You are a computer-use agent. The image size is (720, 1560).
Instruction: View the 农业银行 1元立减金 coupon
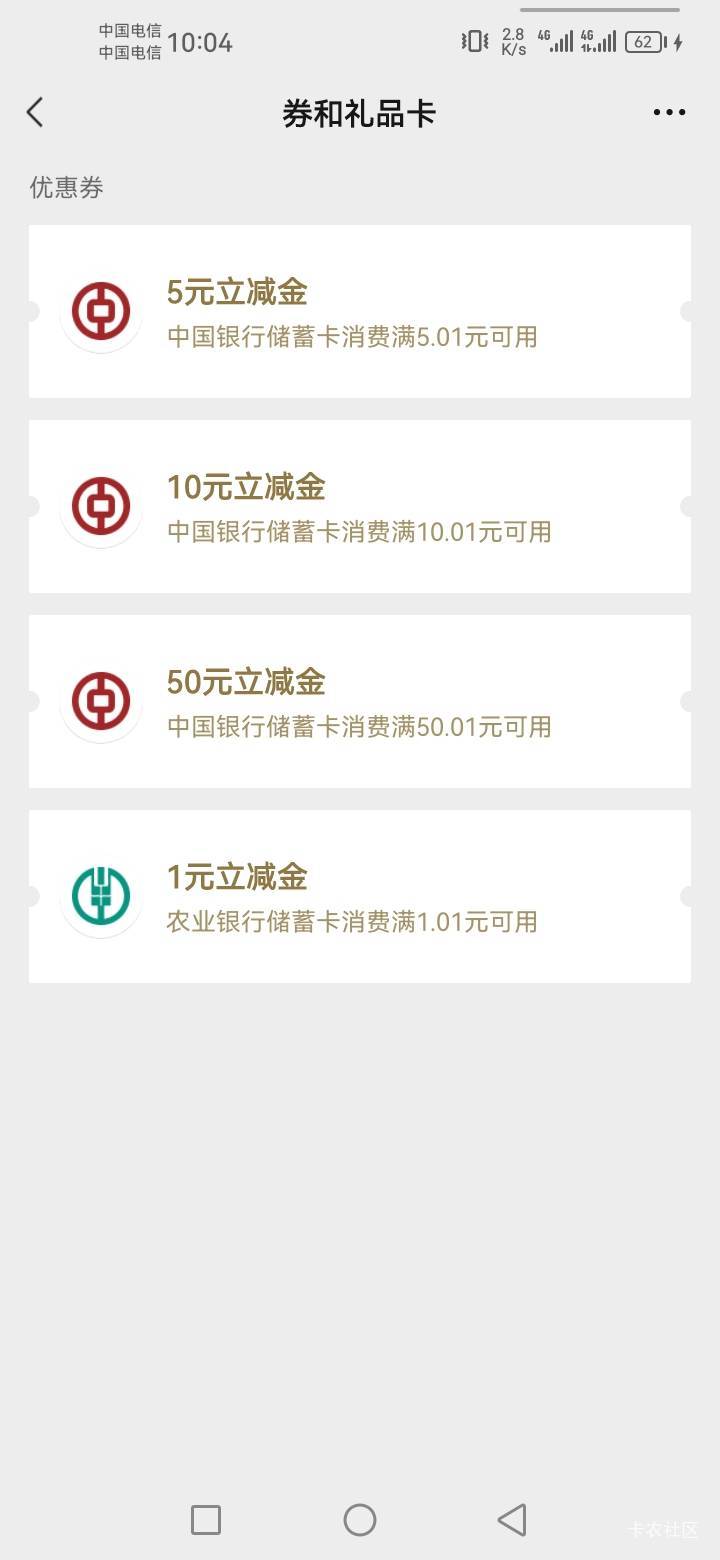click(x=359, y=896)
